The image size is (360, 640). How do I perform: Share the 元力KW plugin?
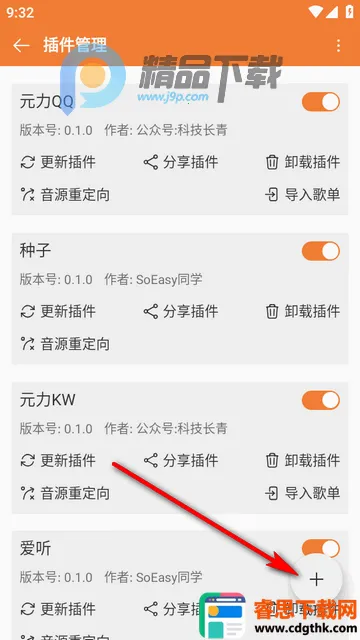tap(180, 460)
